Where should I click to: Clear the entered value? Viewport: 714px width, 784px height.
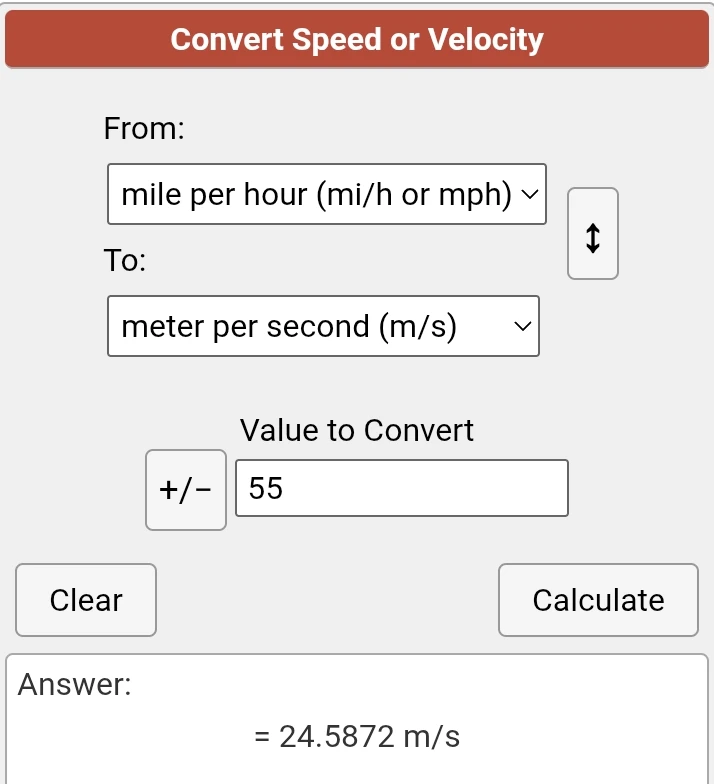tap(86, 600)
